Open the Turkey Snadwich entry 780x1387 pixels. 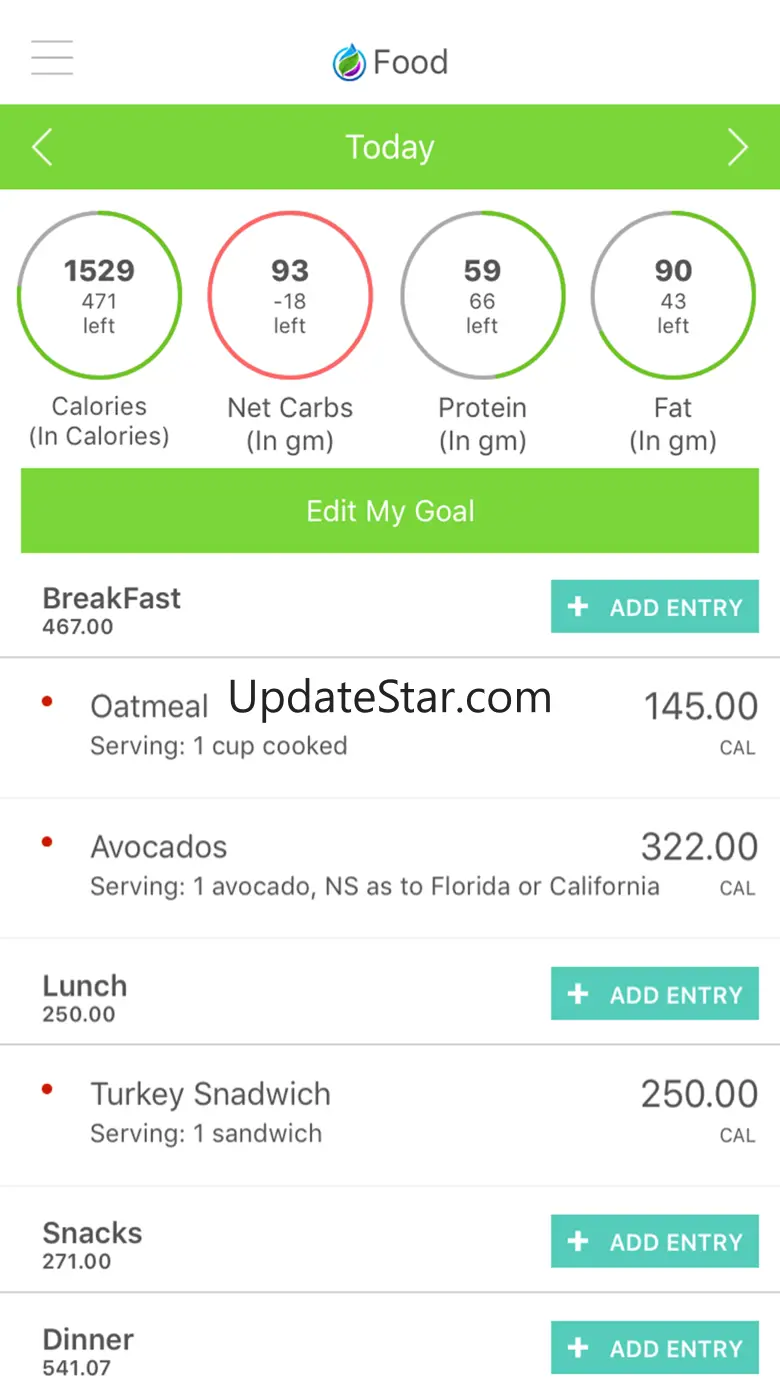390,1113
